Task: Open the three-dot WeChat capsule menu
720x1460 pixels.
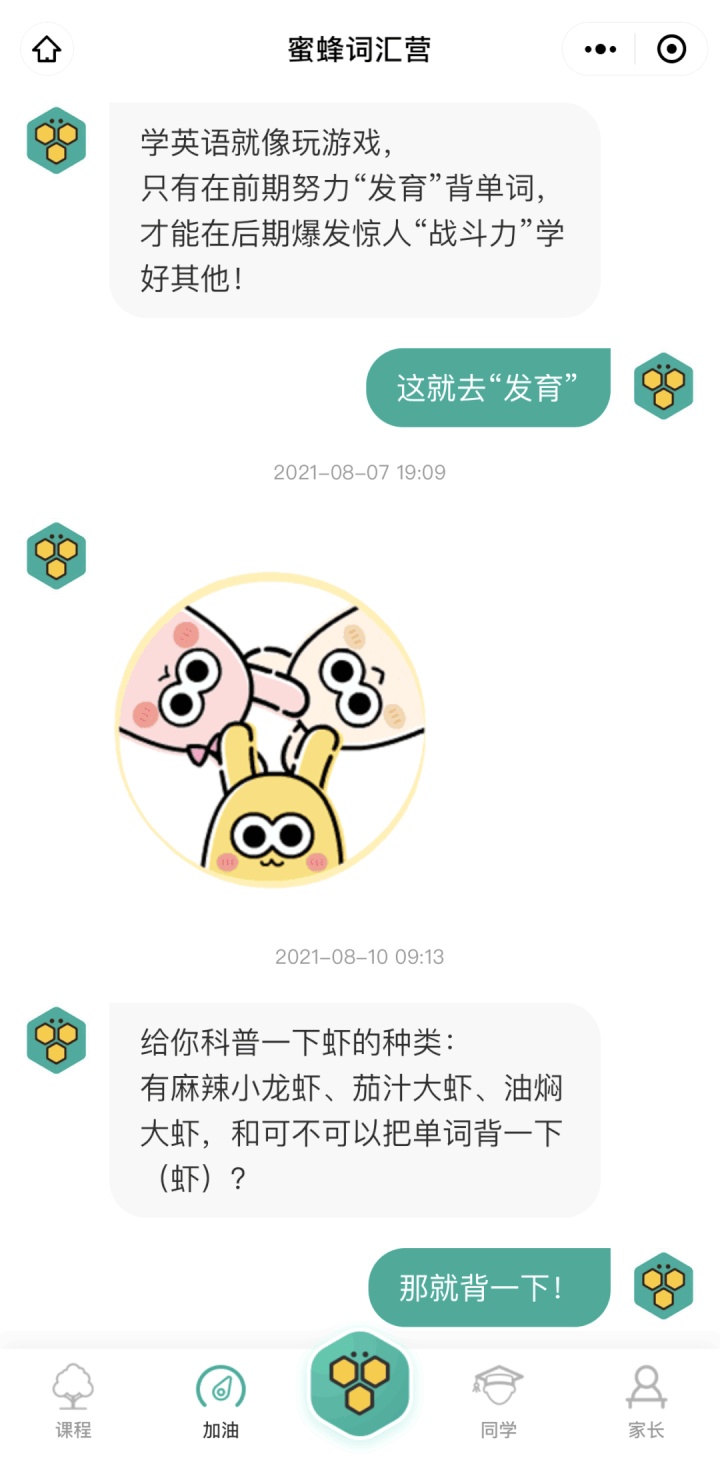Action: point(600,48)
